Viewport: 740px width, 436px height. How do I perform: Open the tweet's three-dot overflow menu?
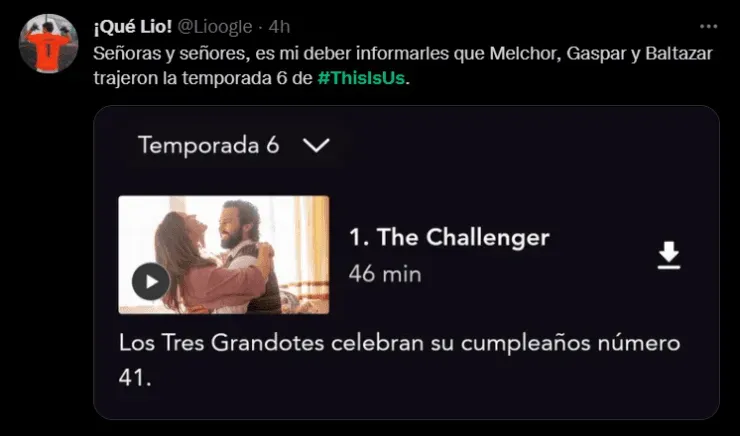click(x=708, y=27)
